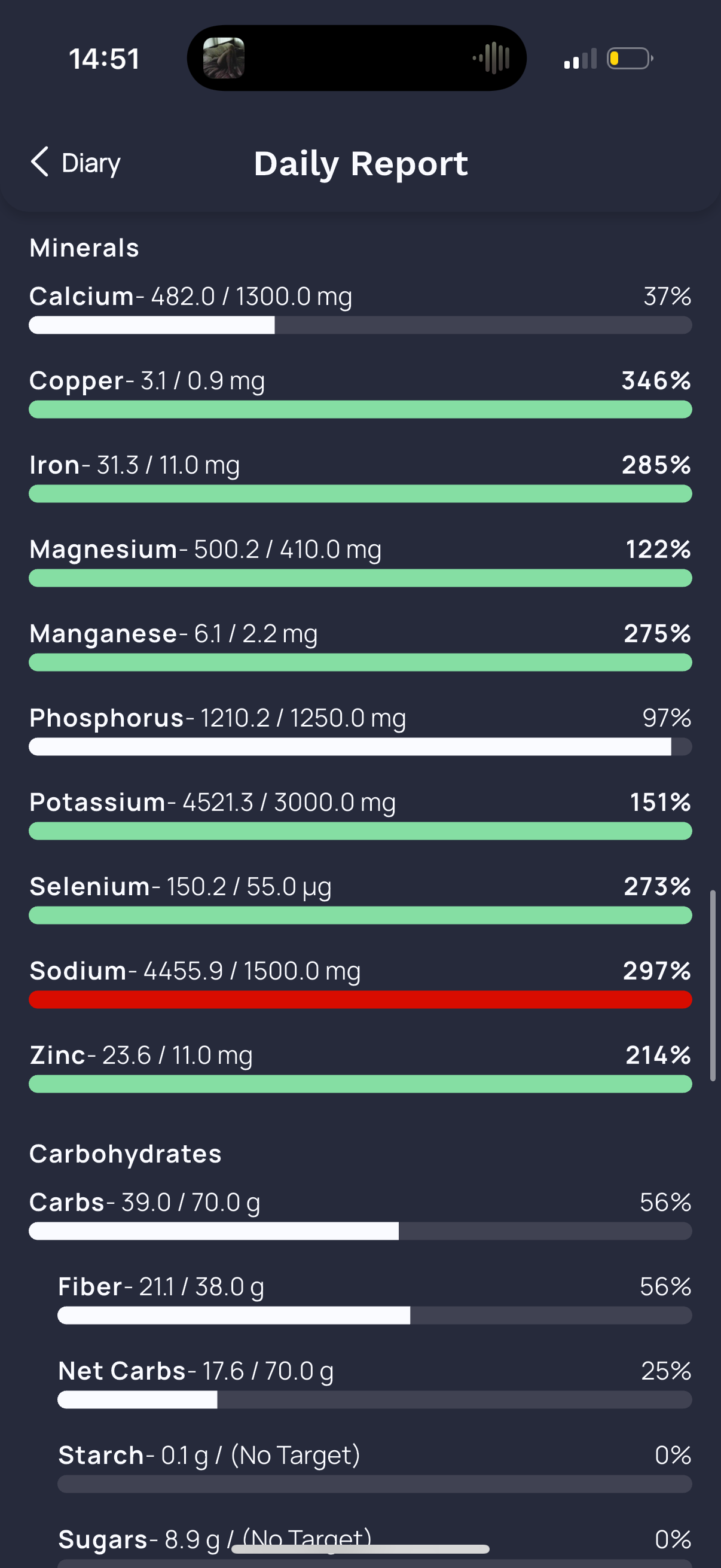721x1568 pixels.
Task: Go back to the Diary
Action: [75, 163]
